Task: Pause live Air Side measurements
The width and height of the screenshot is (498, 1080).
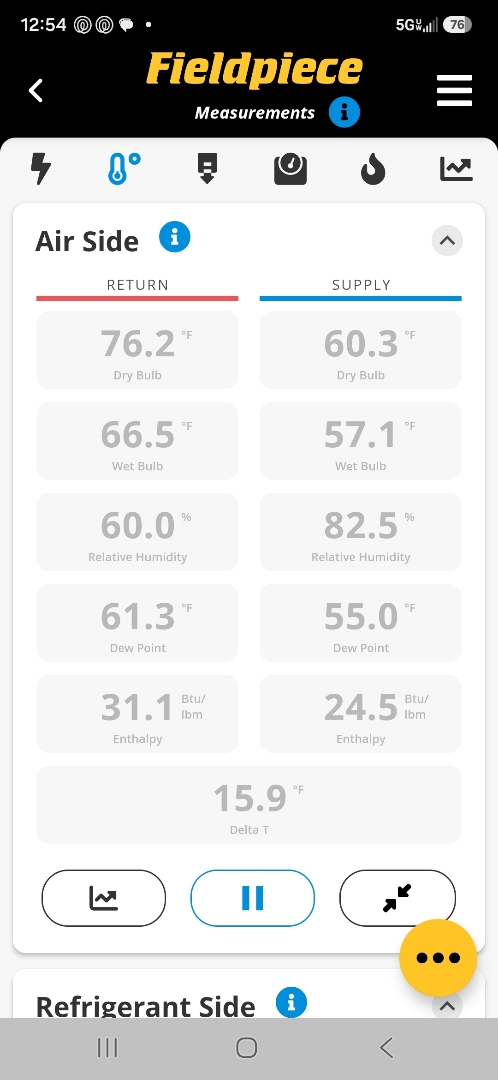Action: click(252, 898)
